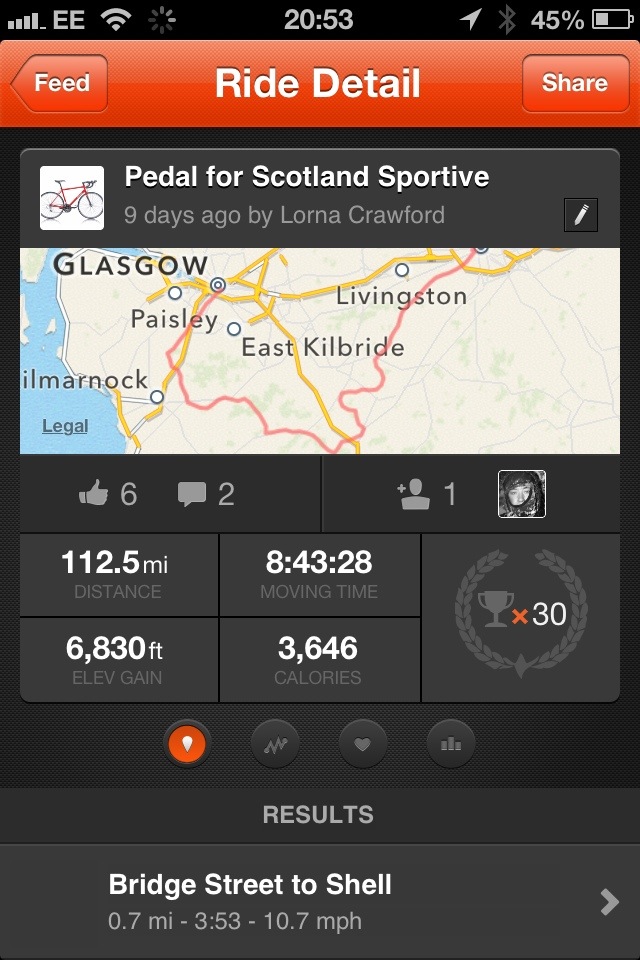
Task: Give kudos with the thumbs-up icon
Action: click(94, 494)
